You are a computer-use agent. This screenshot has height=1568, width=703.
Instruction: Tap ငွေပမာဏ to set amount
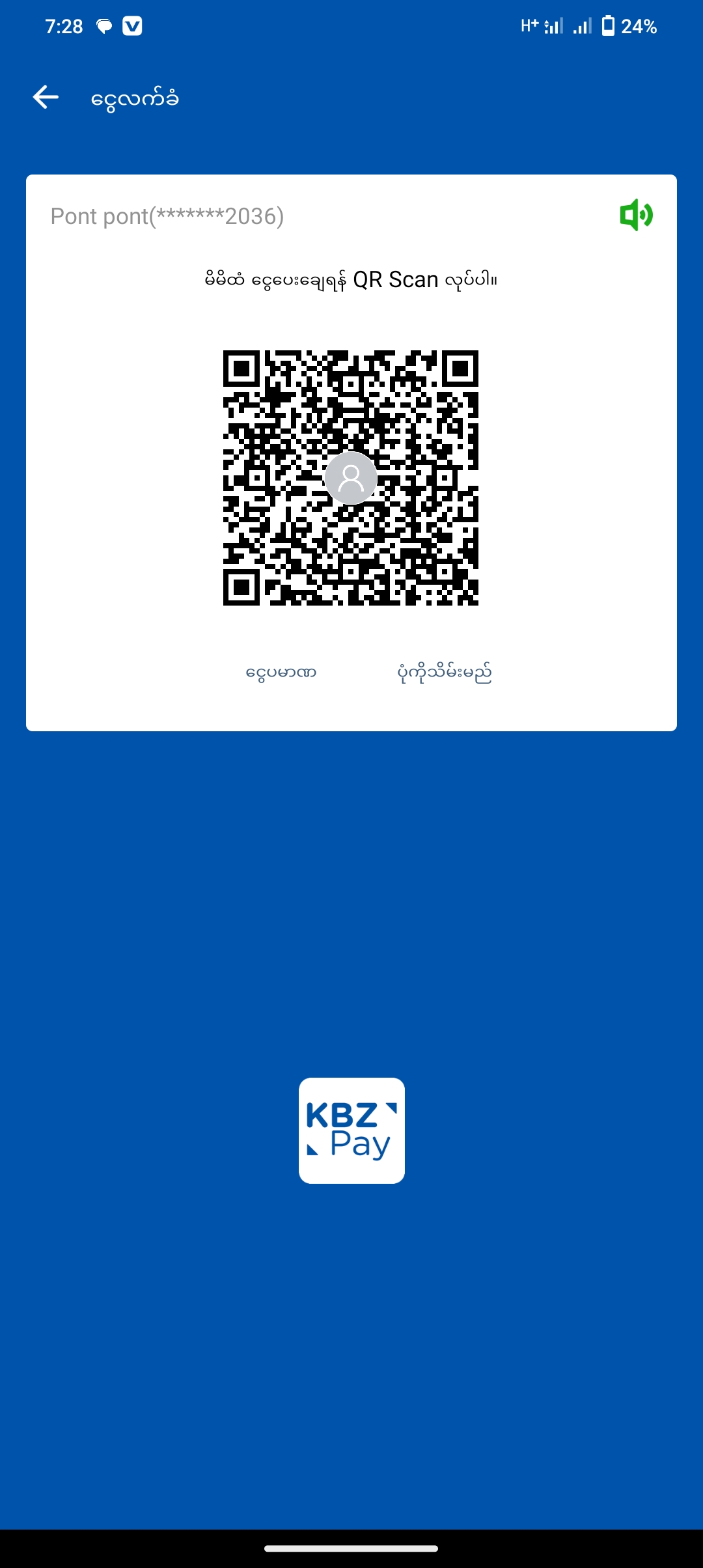[x=281, y=672]
